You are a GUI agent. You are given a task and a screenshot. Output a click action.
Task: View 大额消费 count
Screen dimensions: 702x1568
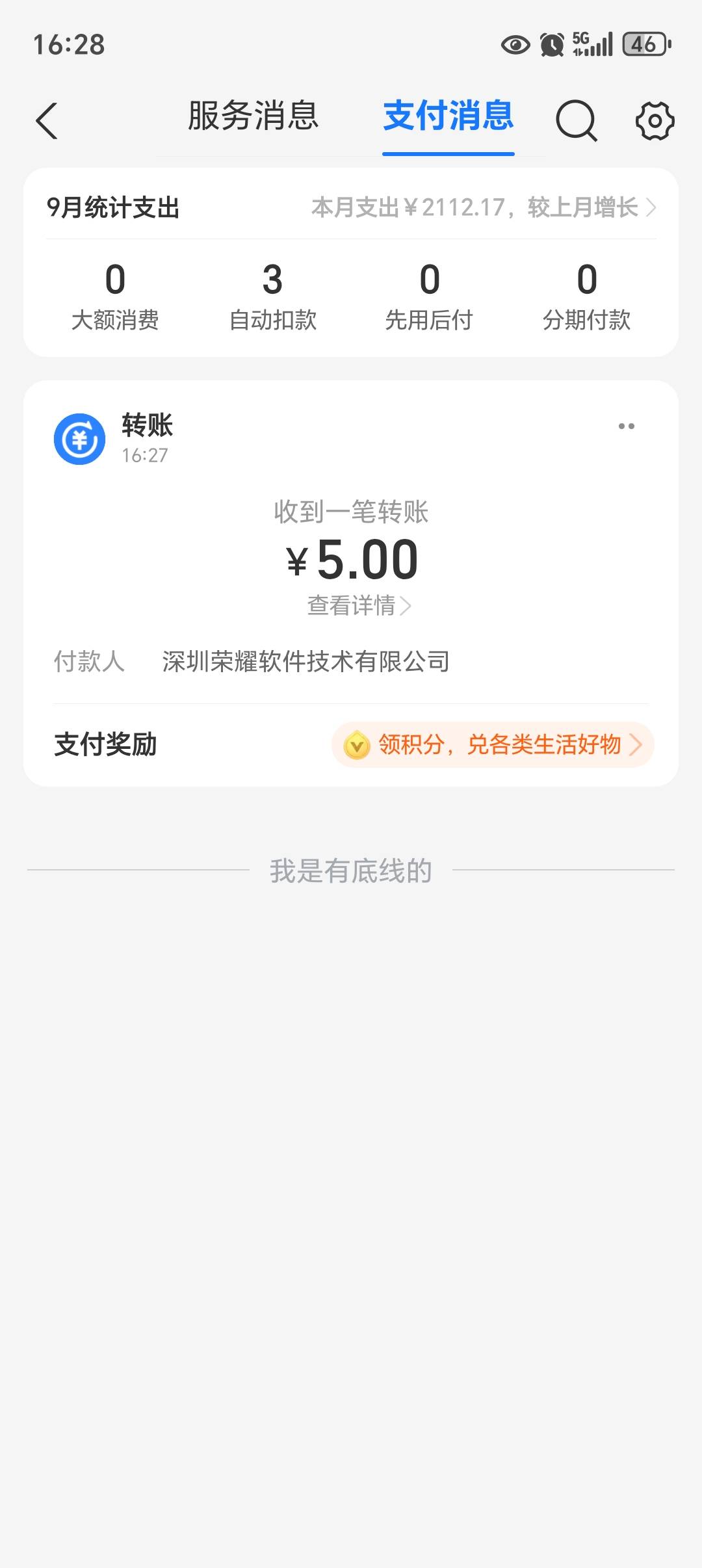pos(115,296)
